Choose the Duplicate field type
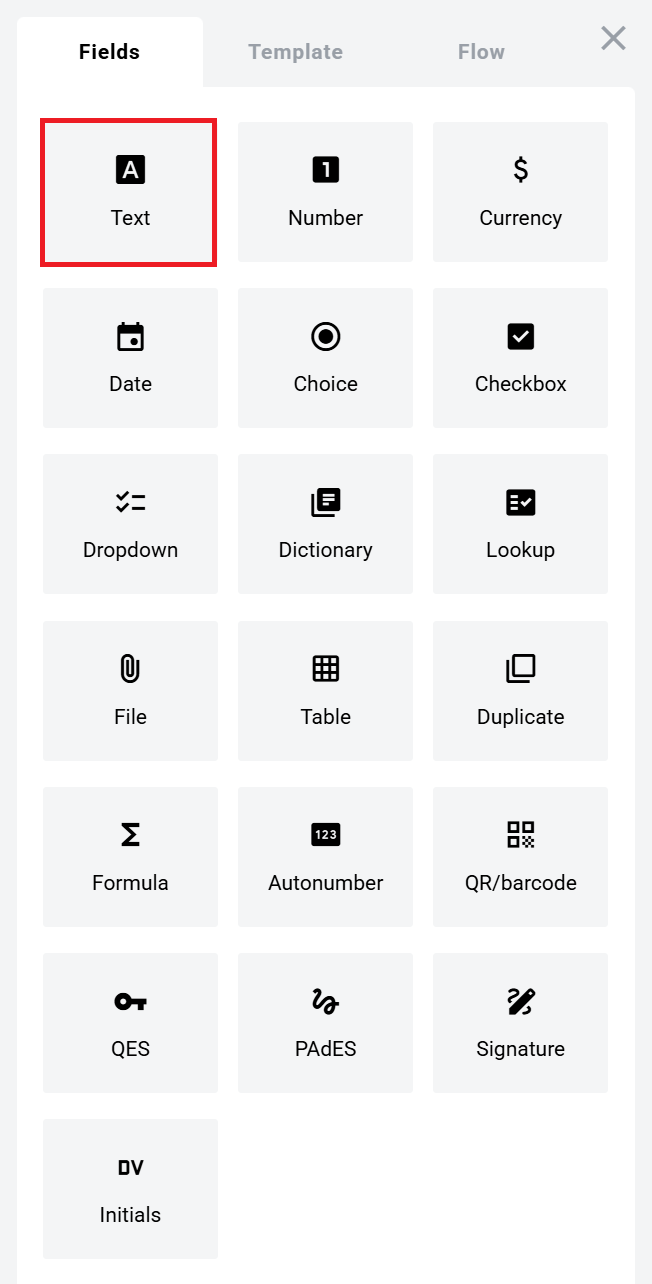The width and height of the screenshot is (652, 1284). (520, 691)
